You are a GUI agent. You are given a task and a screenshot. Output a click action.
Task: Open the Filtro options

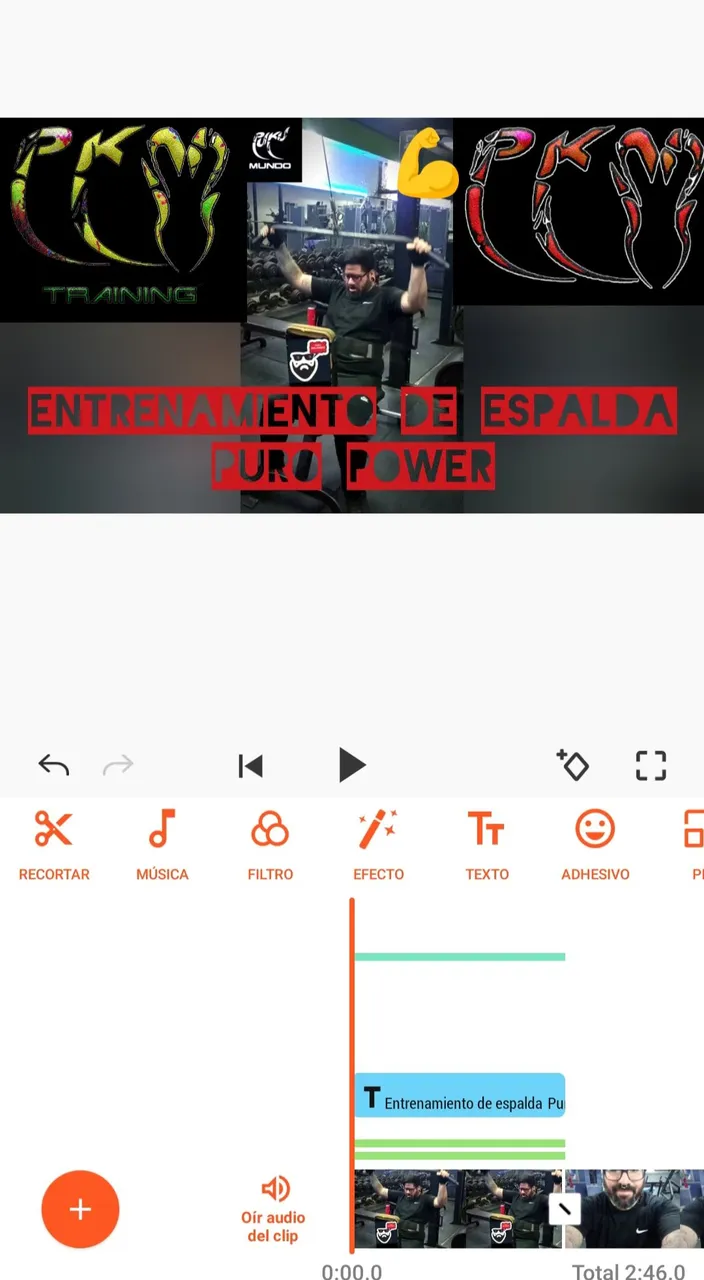270,845
